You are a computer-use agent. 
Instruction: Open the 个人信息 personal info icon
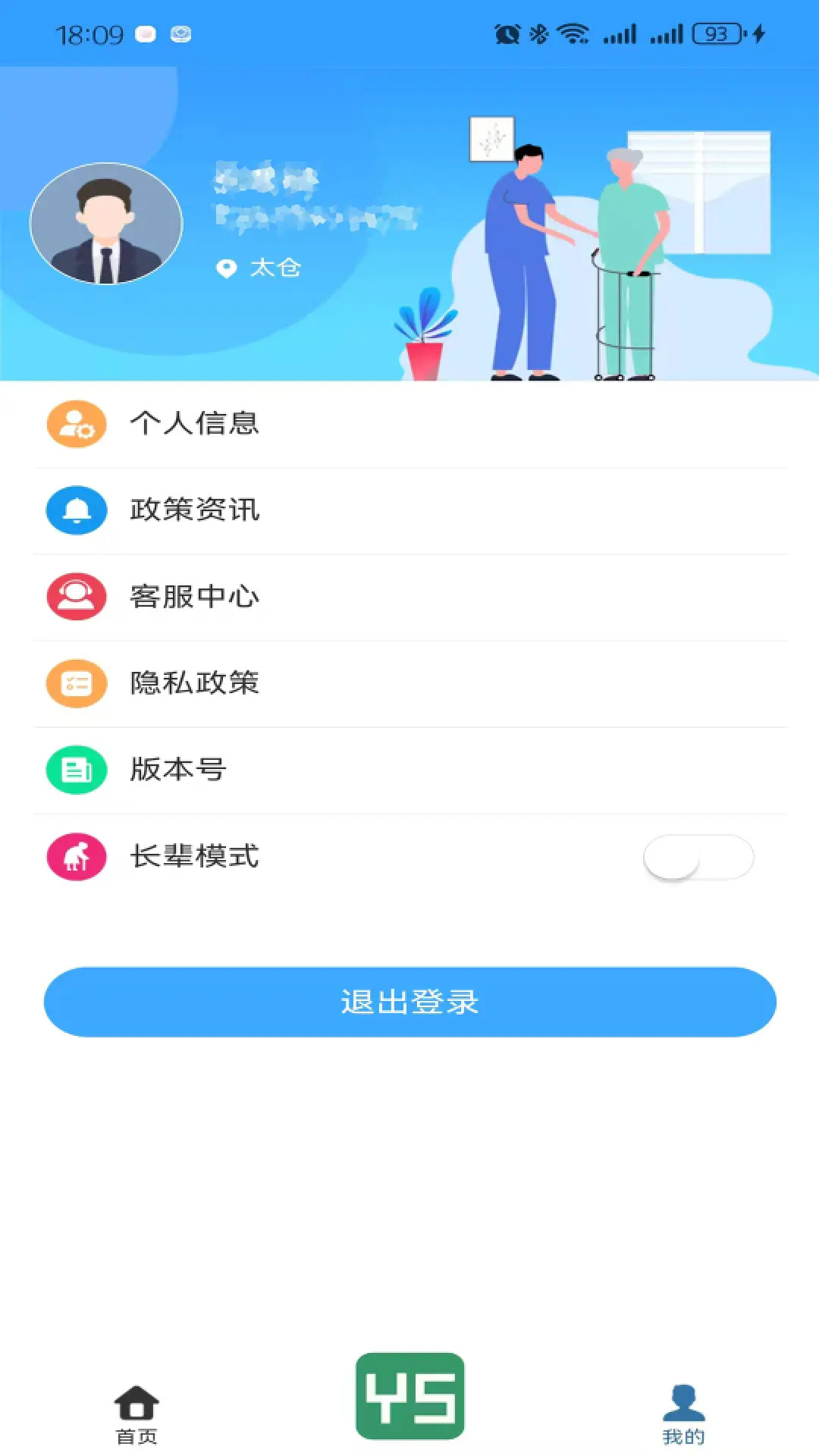pyautogui.click(x=75, y=424)
